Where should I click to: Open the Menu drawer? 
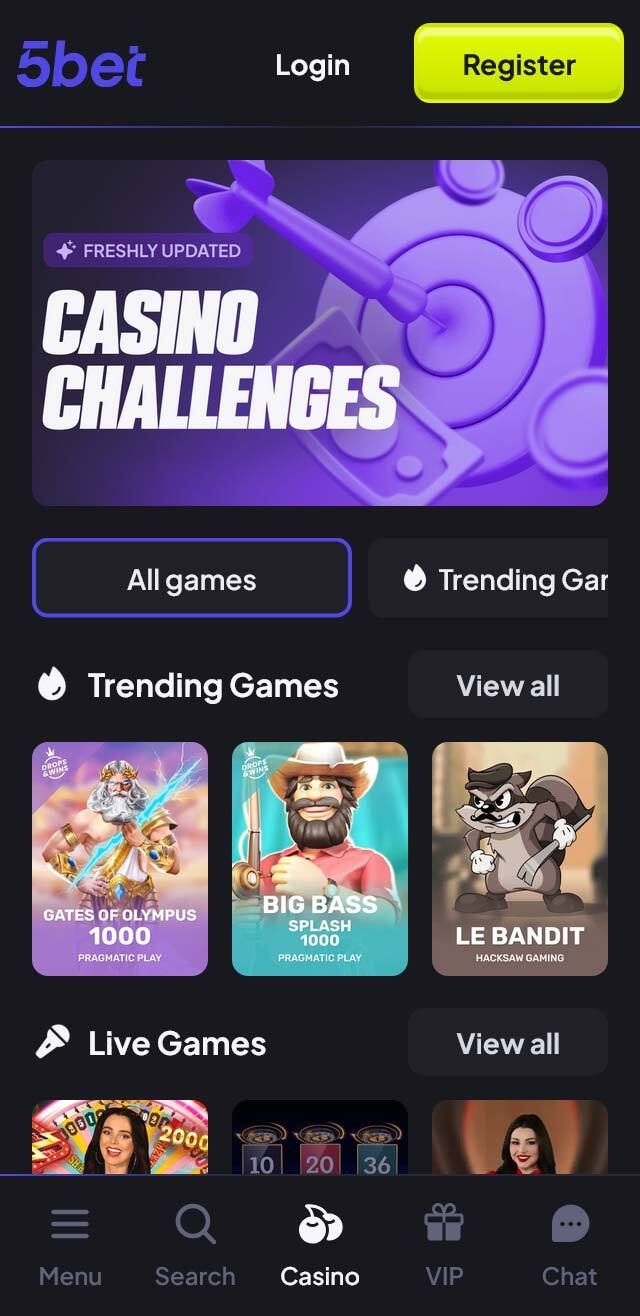70,1244
